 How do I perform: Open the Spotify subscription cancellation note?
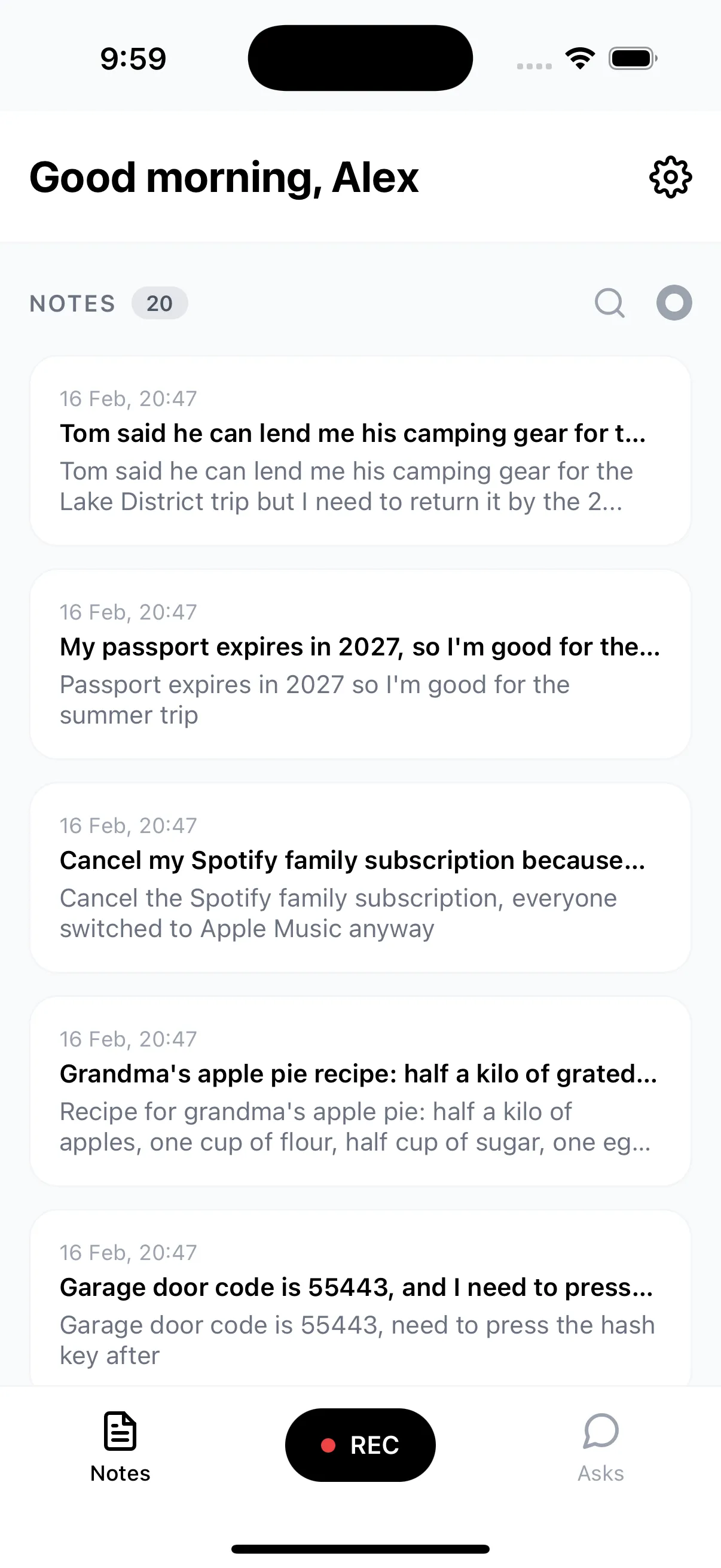(360, 880)
